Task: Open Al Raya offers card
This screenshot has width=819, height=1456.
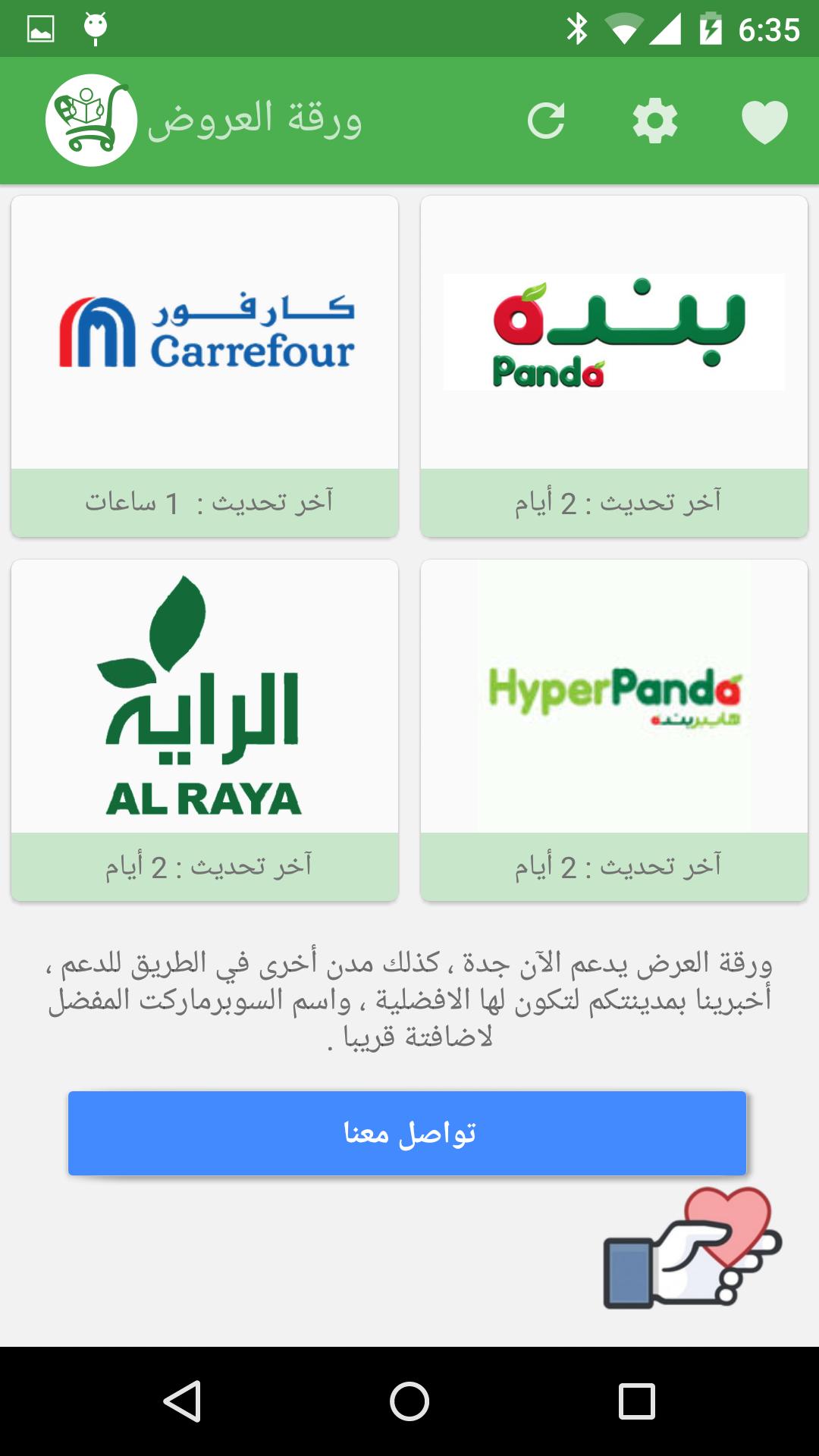Action: coord(205,730)
